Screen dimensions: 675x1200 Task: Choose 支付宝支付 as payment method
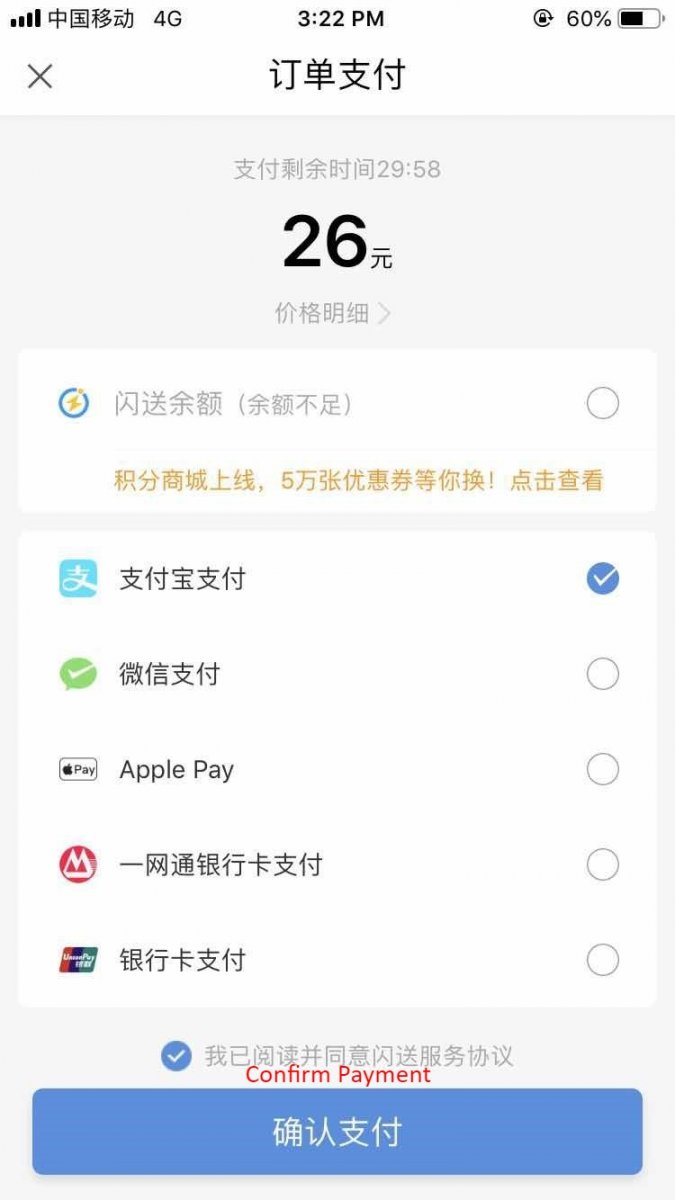coord(337,579)
